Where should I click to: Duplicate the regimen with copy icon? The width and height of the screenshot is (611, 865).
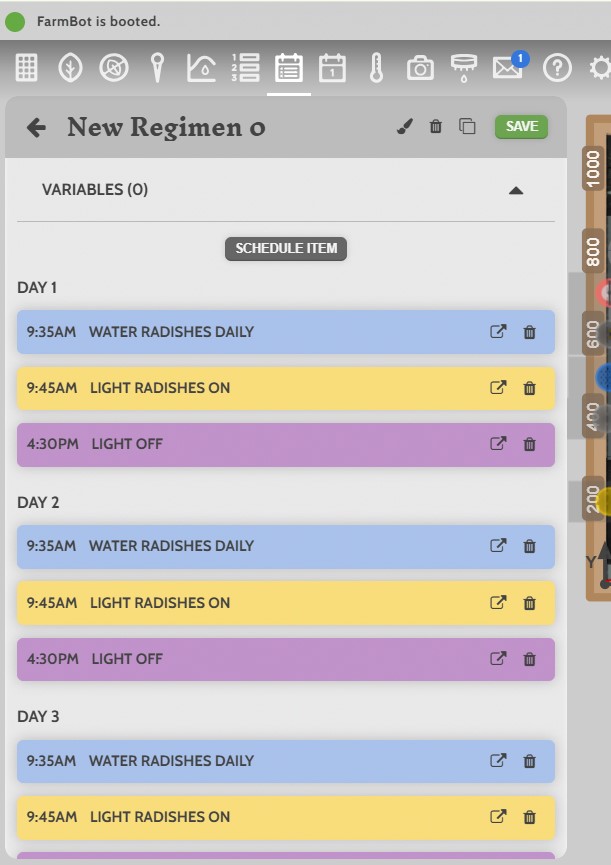(467, 127)
